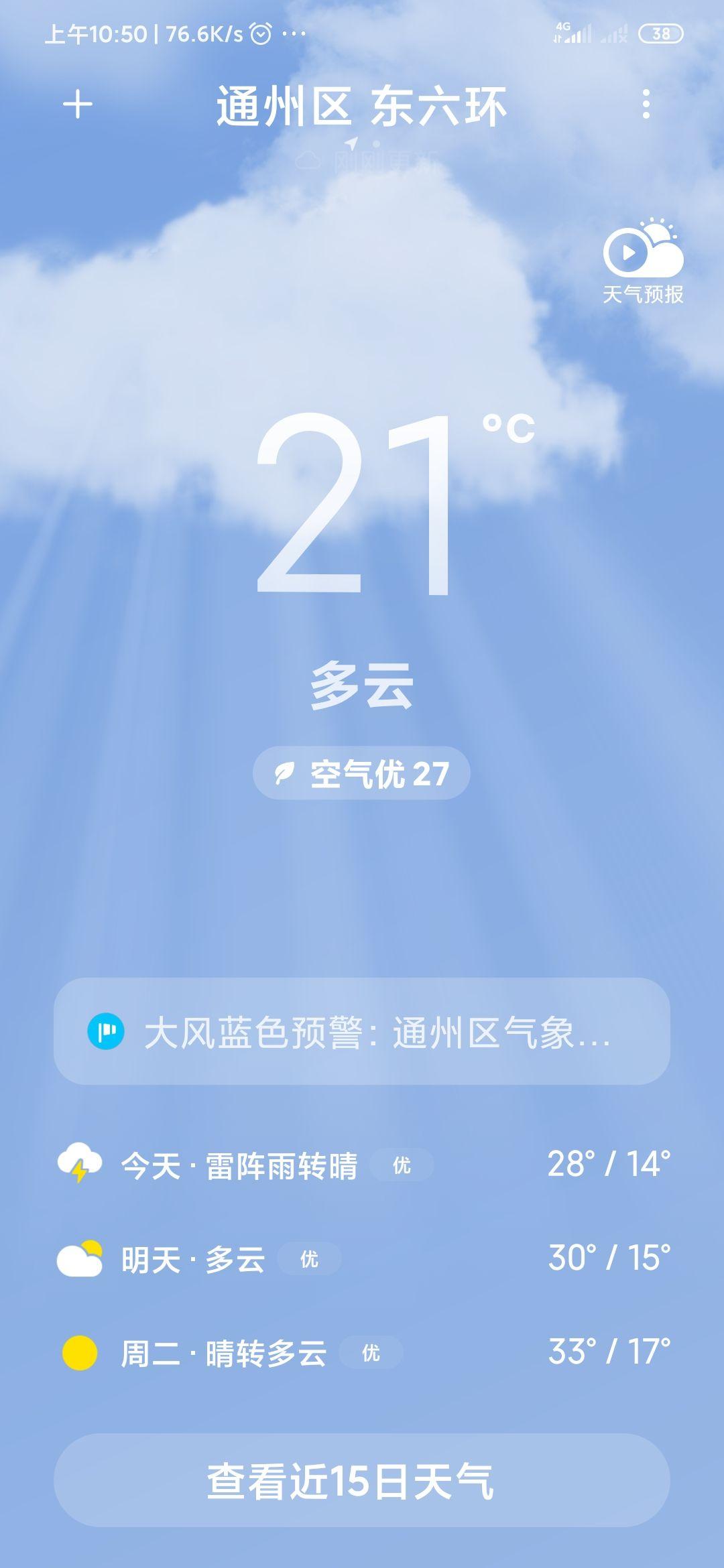724x1568 pixels.
Task: Open 周二 晴转多云 forecast row
Action: 362,1352
